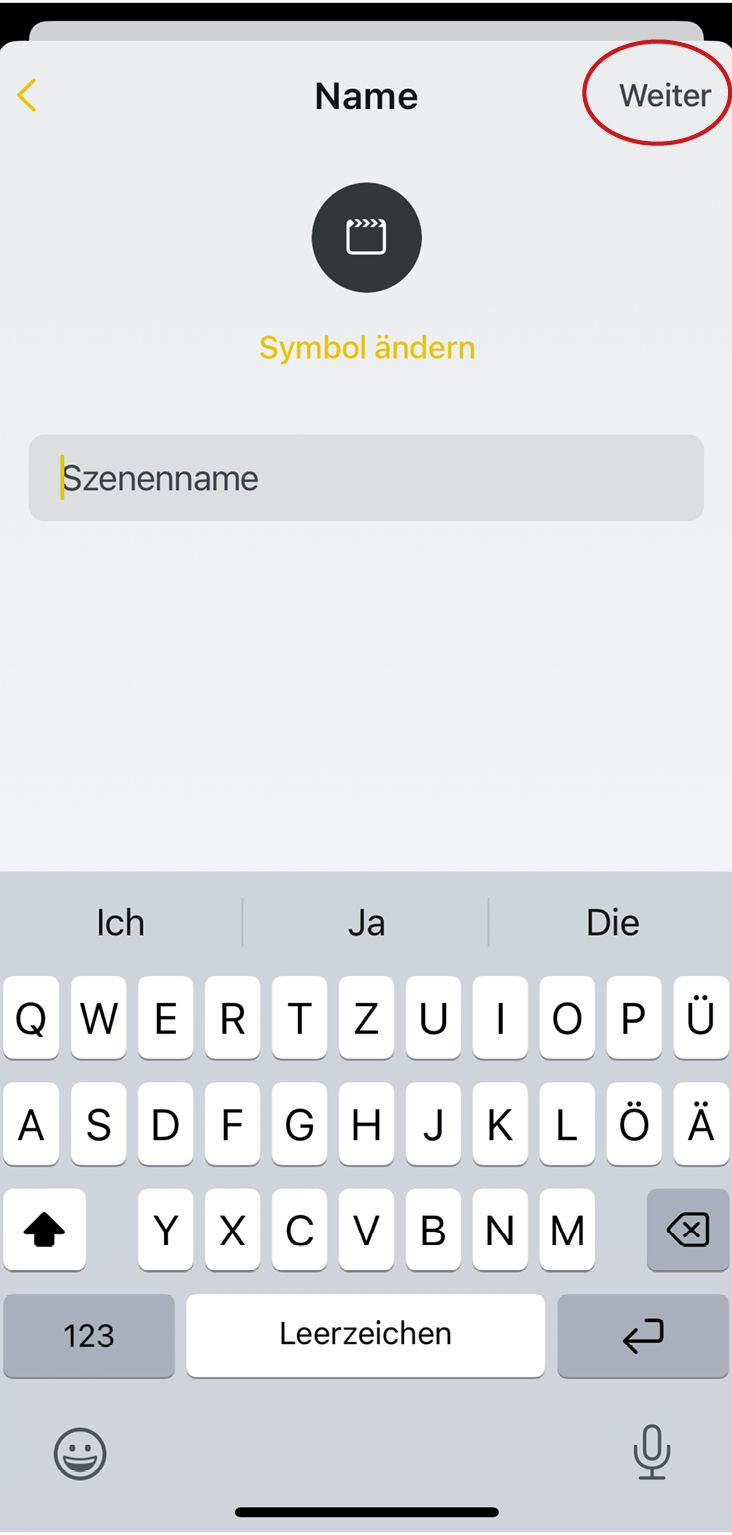Tap Symbol ändern to change icon

[366, 348]
